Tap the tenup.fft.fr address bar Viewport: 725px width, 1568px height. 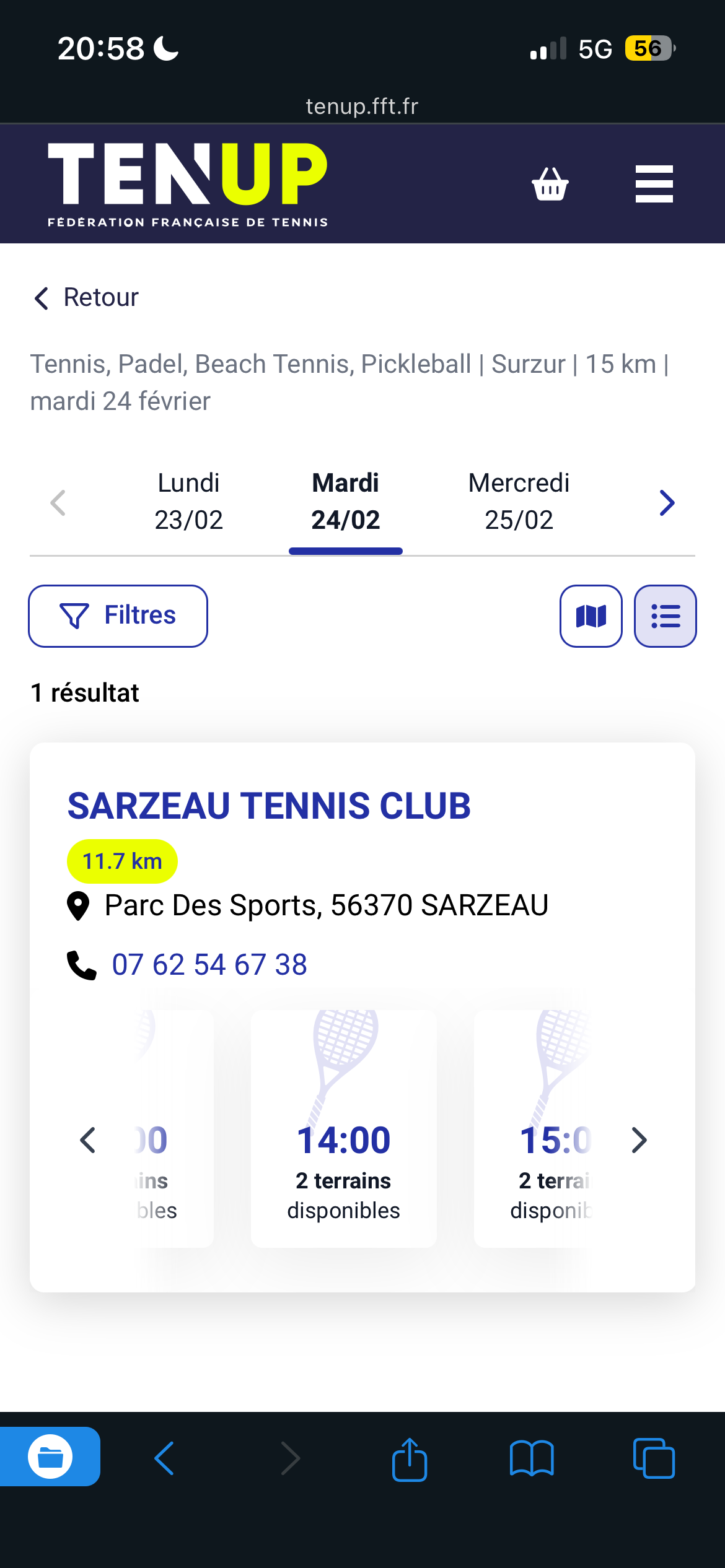pyautogui.click(x=362, y=107)
